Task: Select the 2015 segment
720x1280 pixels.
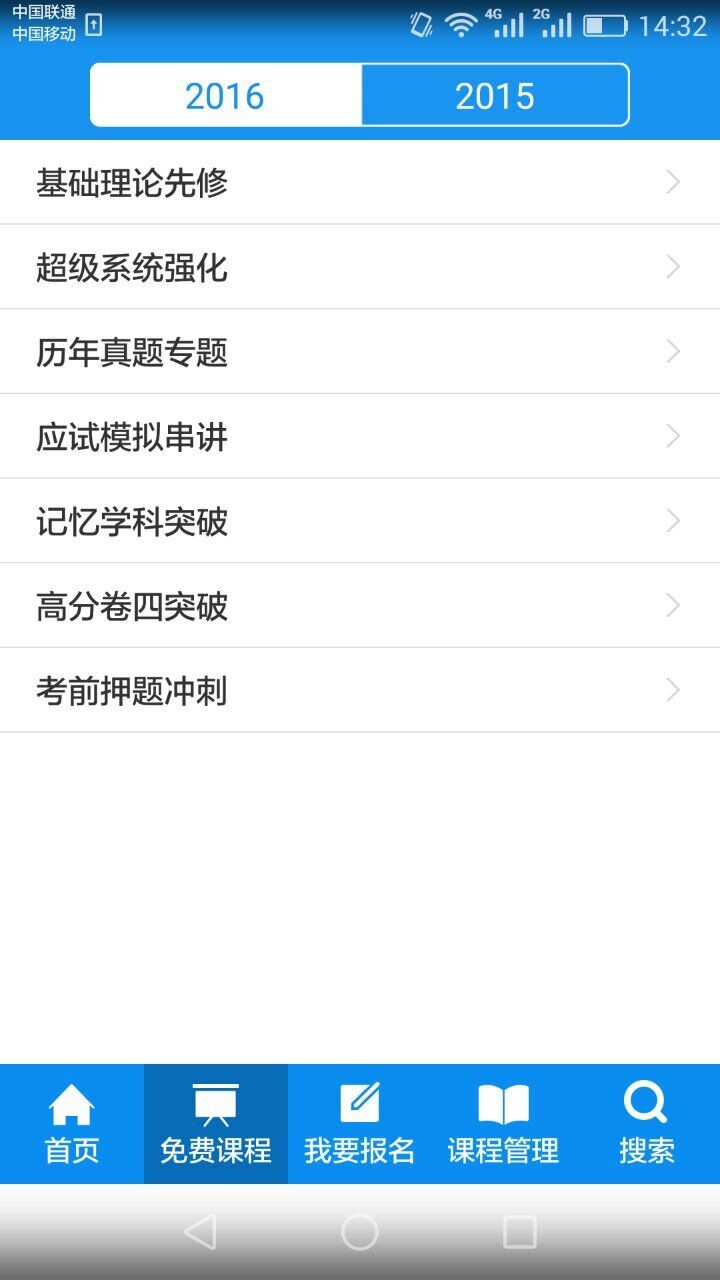Action: [x=495, y=95]
